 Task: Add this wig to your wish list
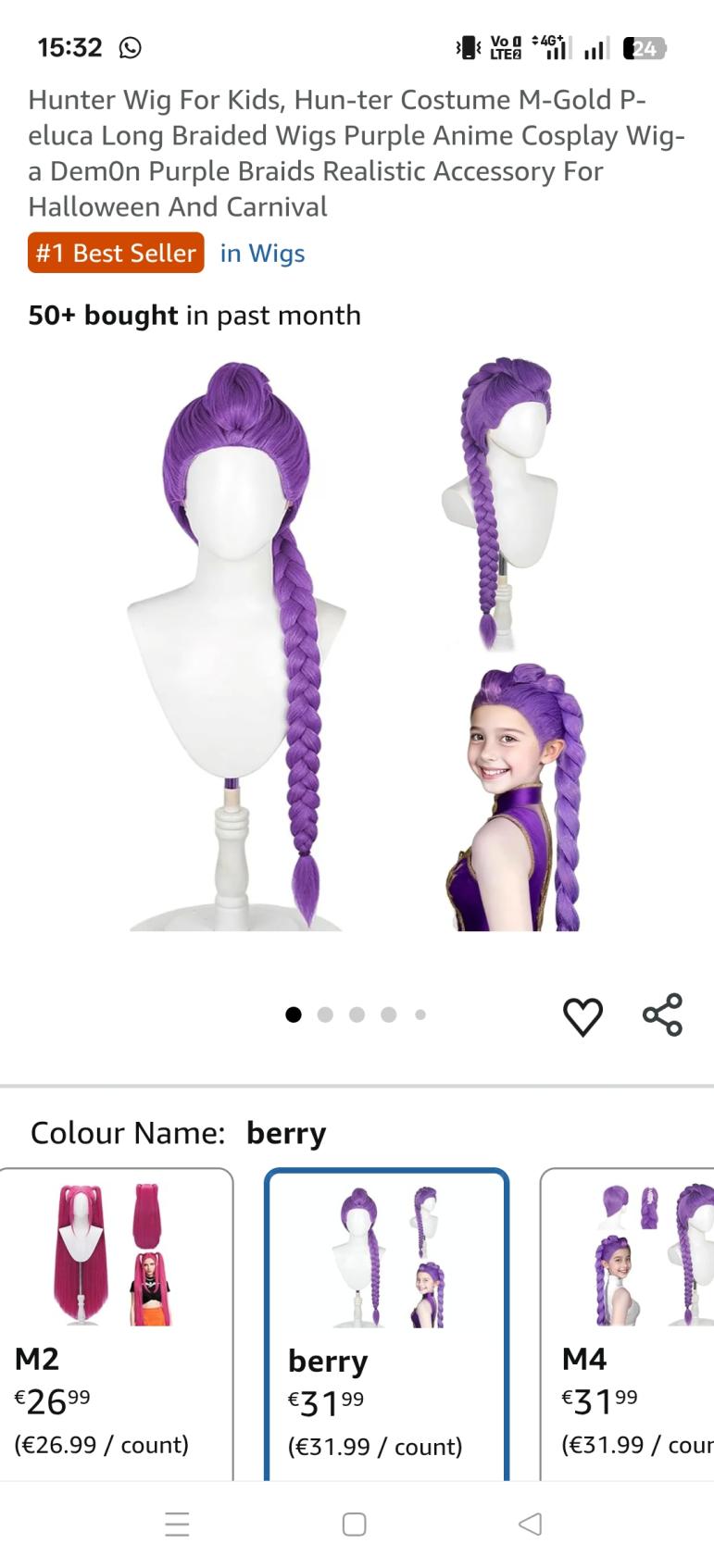(582, 1016)
